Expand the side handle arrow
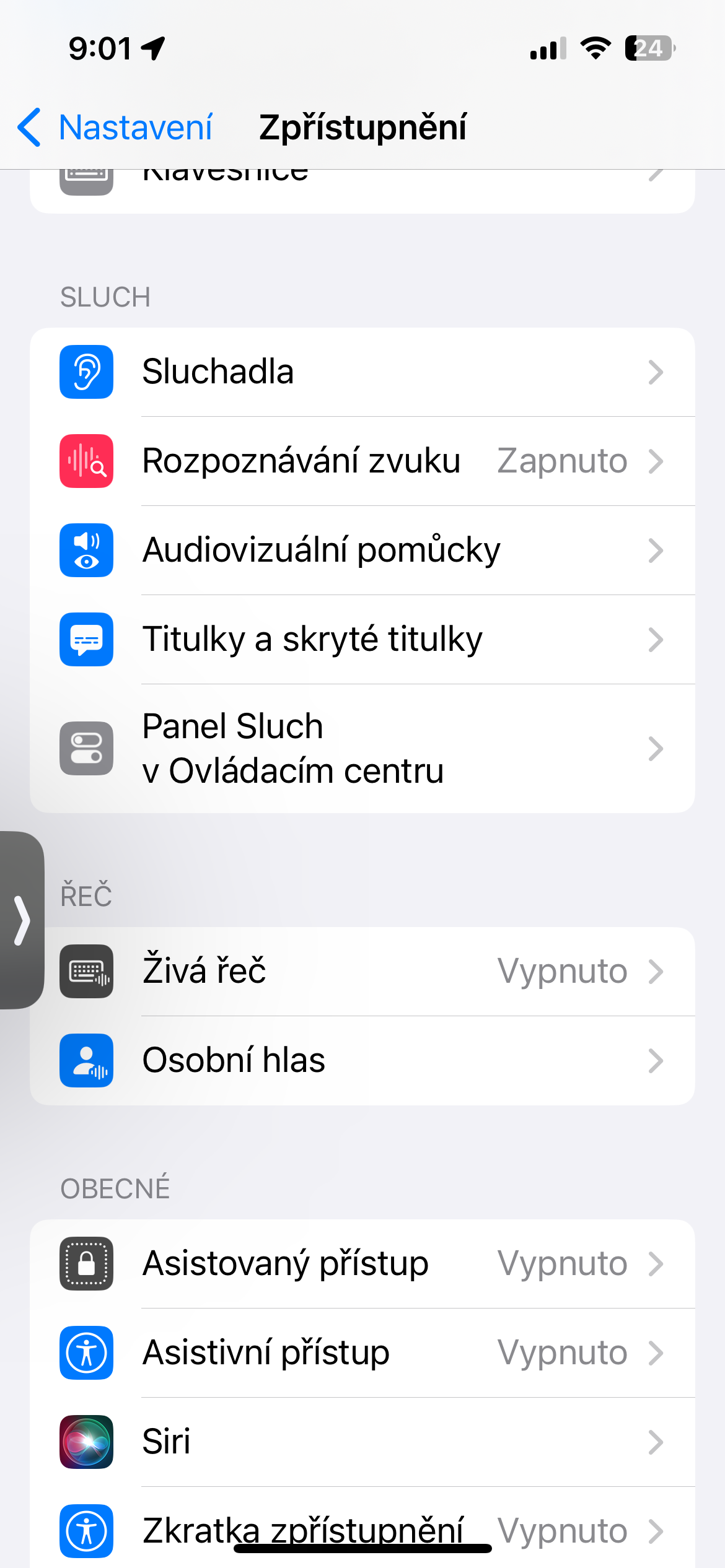The height and width of the screenshot is (1568, 725). click(22, 920)
